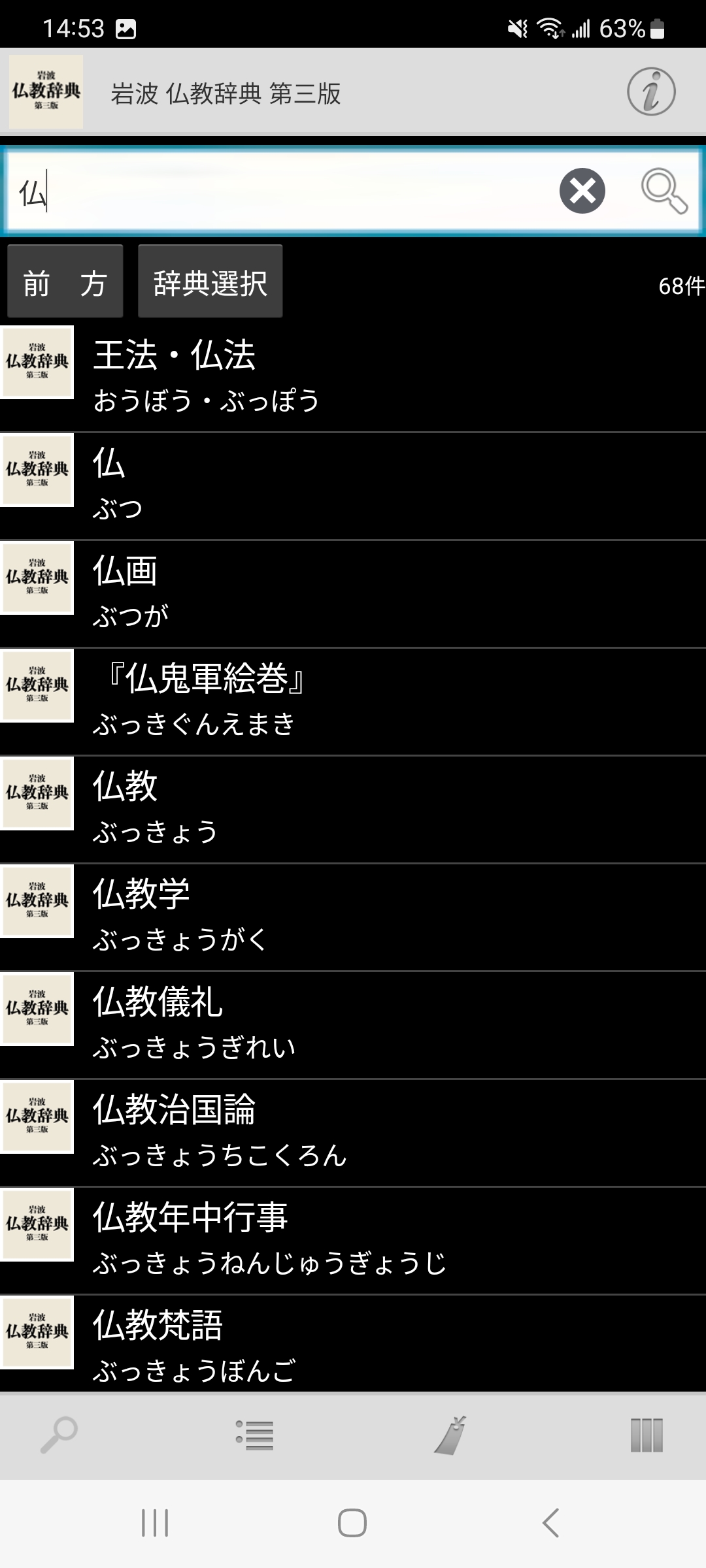This screenshot has height=1568, width=706.
Task: Open the entry 仏教儀礼
Action: click(353, 1024)
